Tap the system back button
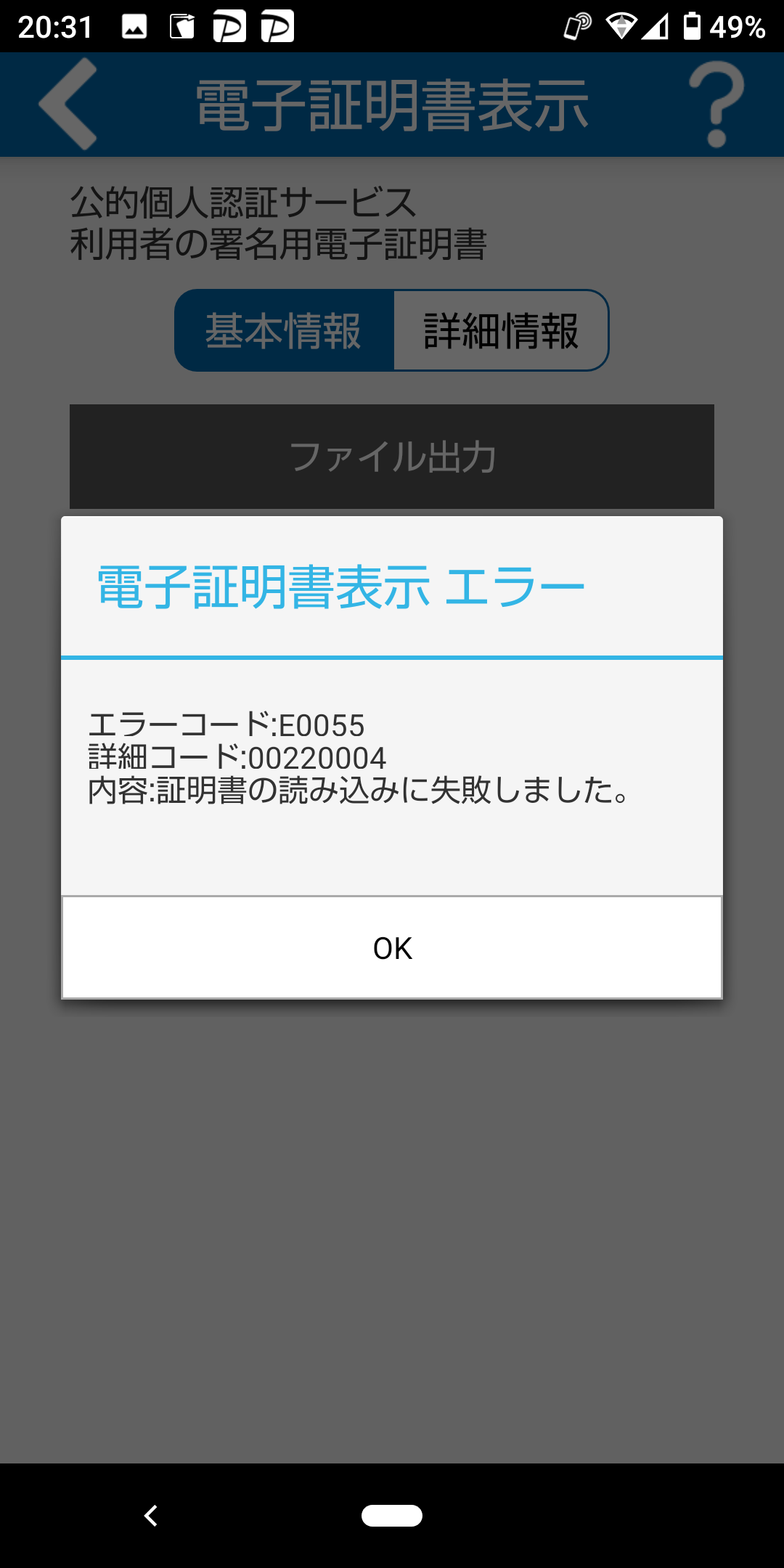The width and height of the screenshot is (784, 1568). [x=151, y=1516]
